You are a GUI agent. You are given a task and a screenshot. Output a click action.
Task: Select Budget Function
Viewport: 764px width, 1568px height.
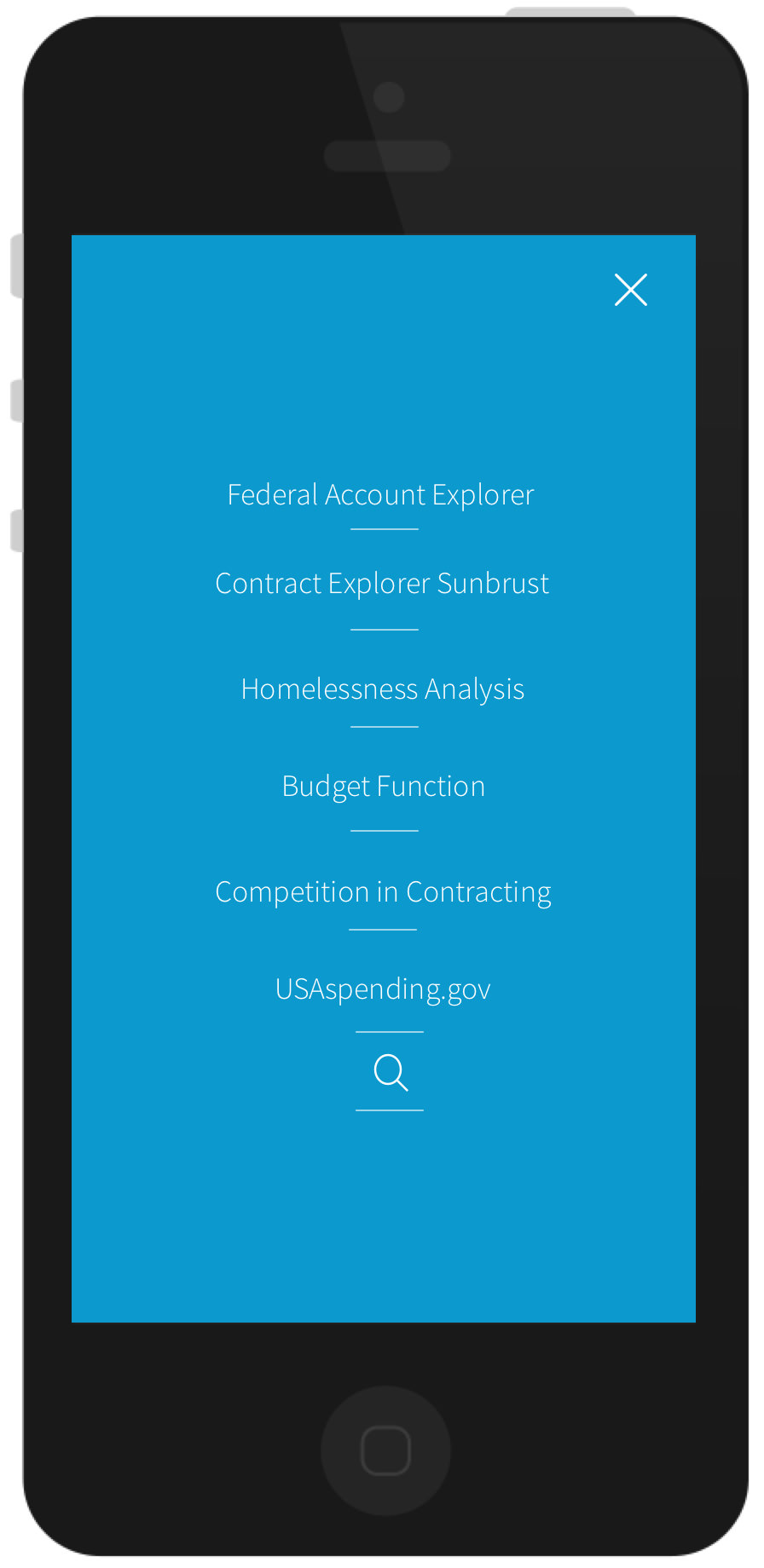point(384,787)
